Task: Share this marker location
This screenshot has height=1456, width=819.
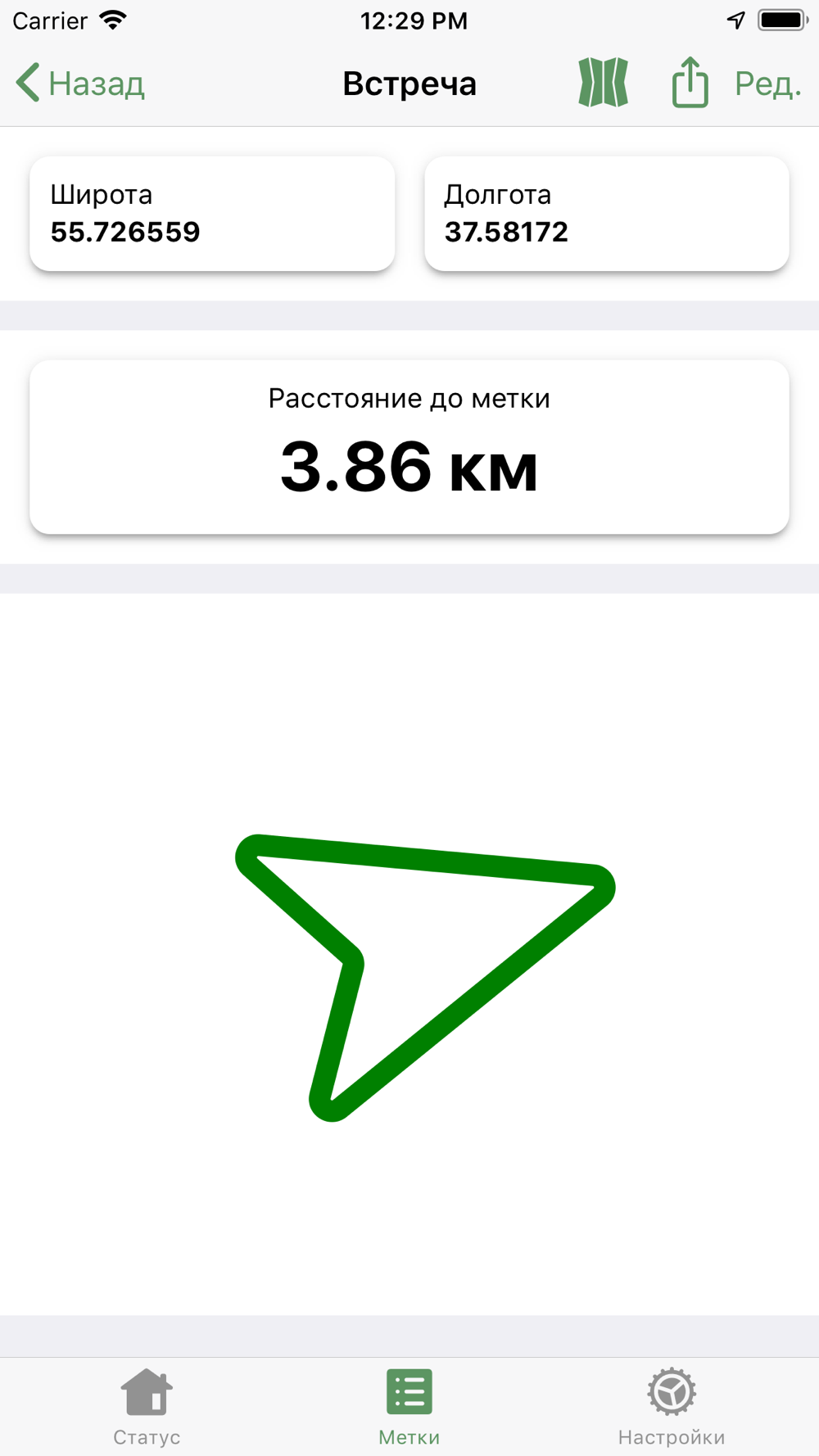Action: (x=690, y=82)
